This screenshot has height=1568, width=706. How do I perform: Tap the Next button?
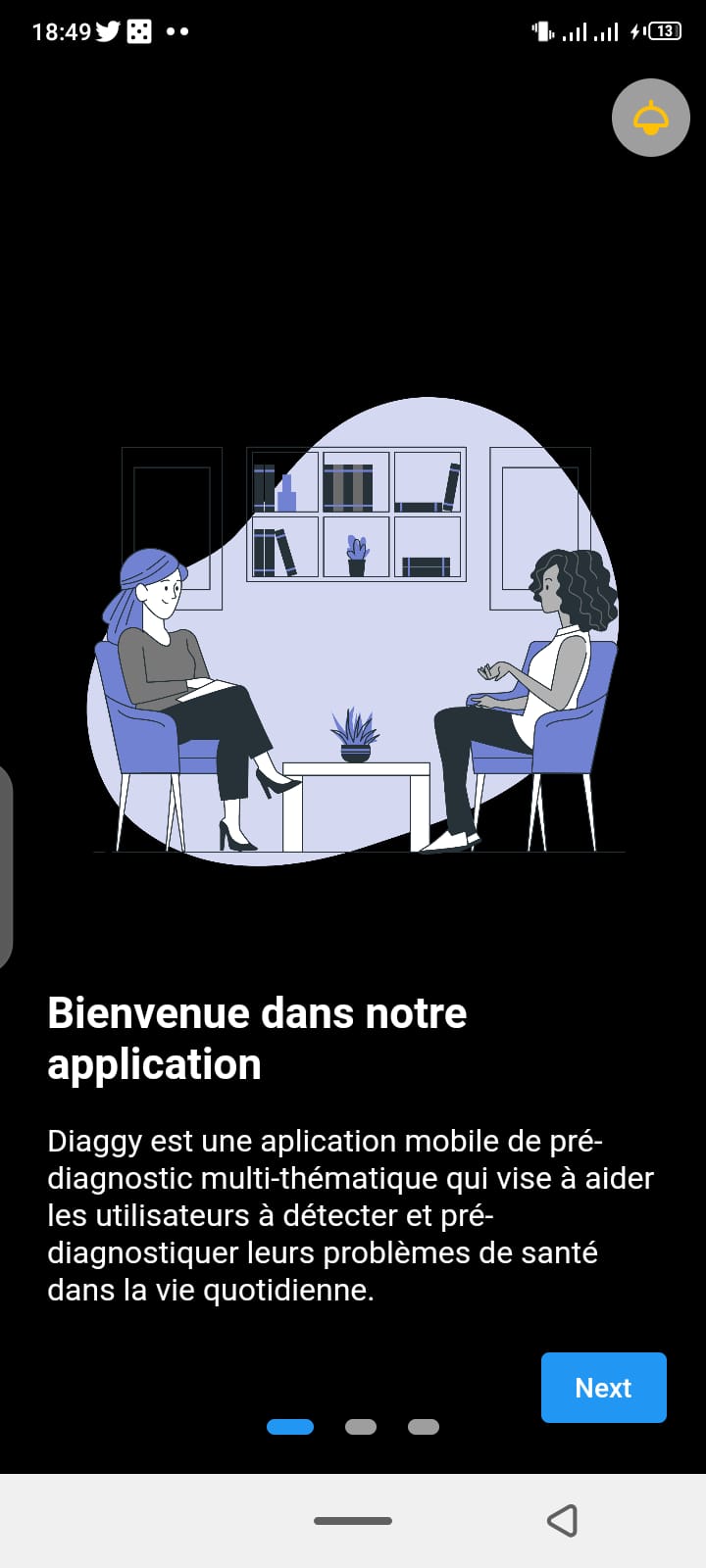tap(603, 1388)
